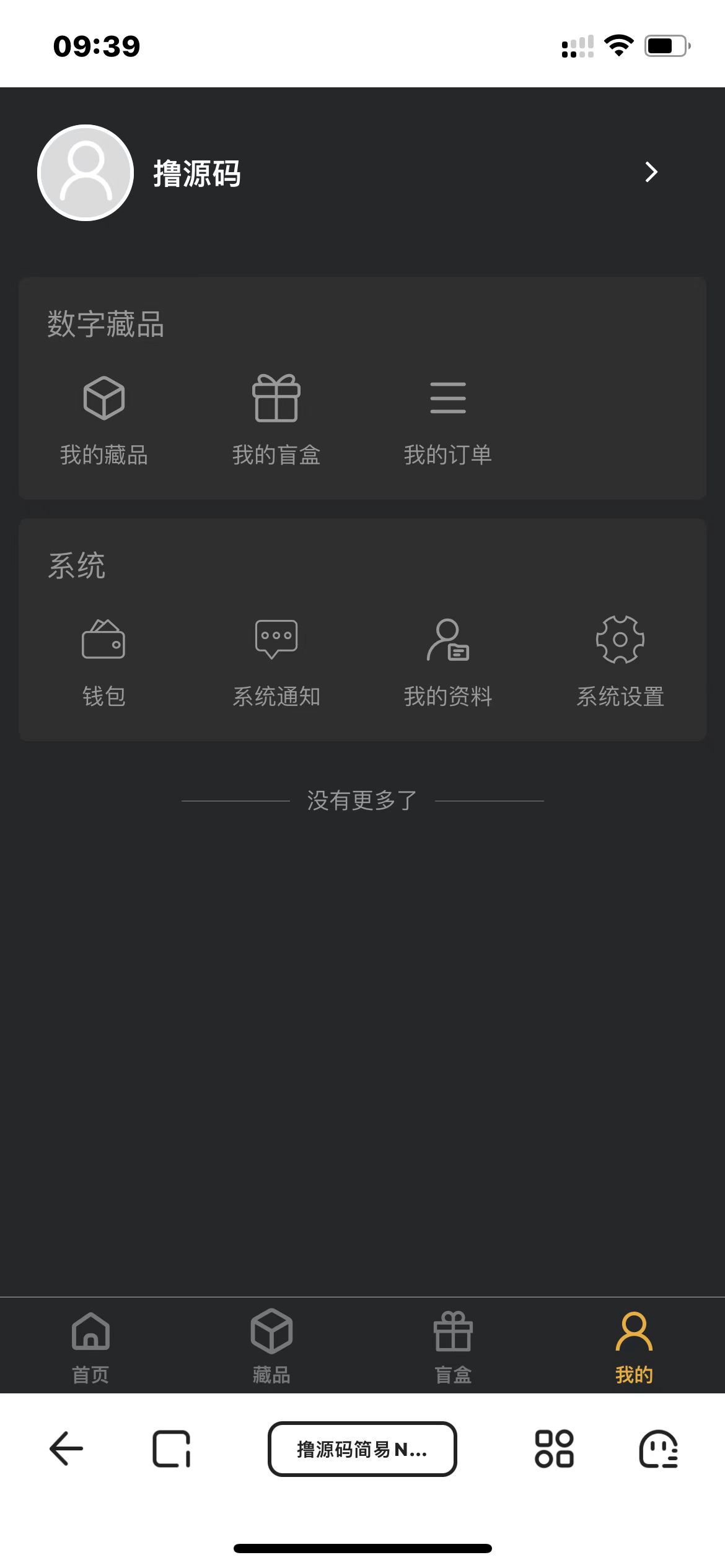Screen dimensions: 725x1568
Task: Go to 系统设置 settings
Action: [620, 661]
